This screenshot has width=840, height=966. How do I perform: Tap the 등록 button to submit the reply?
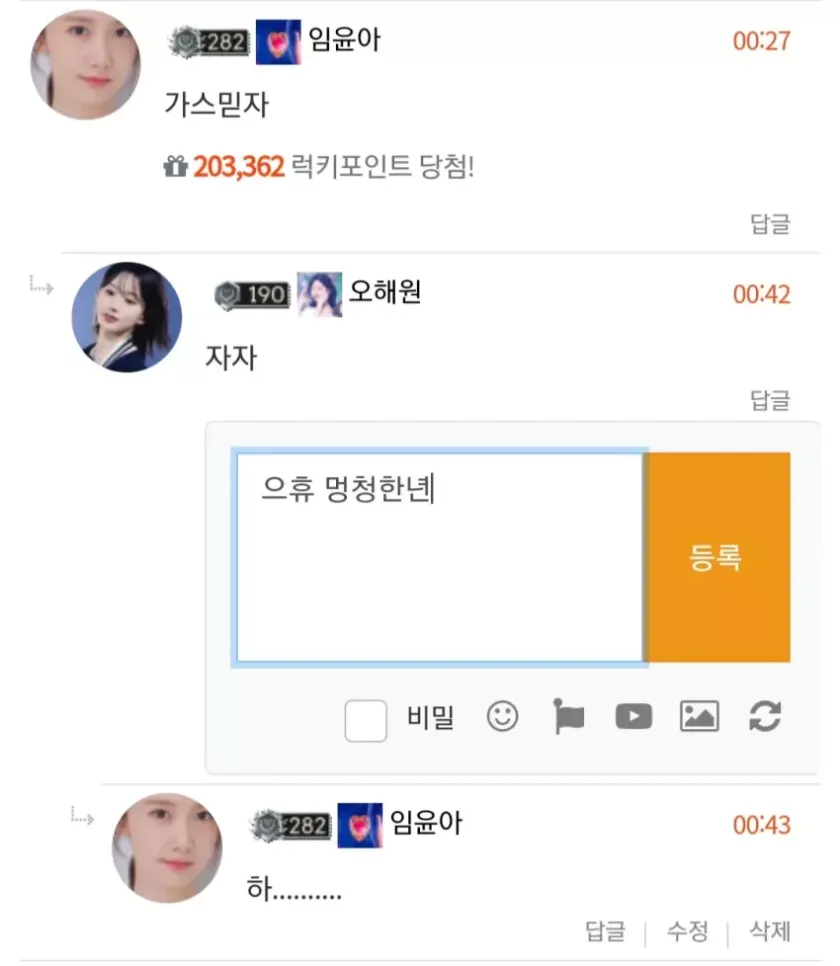pos(716,557)
